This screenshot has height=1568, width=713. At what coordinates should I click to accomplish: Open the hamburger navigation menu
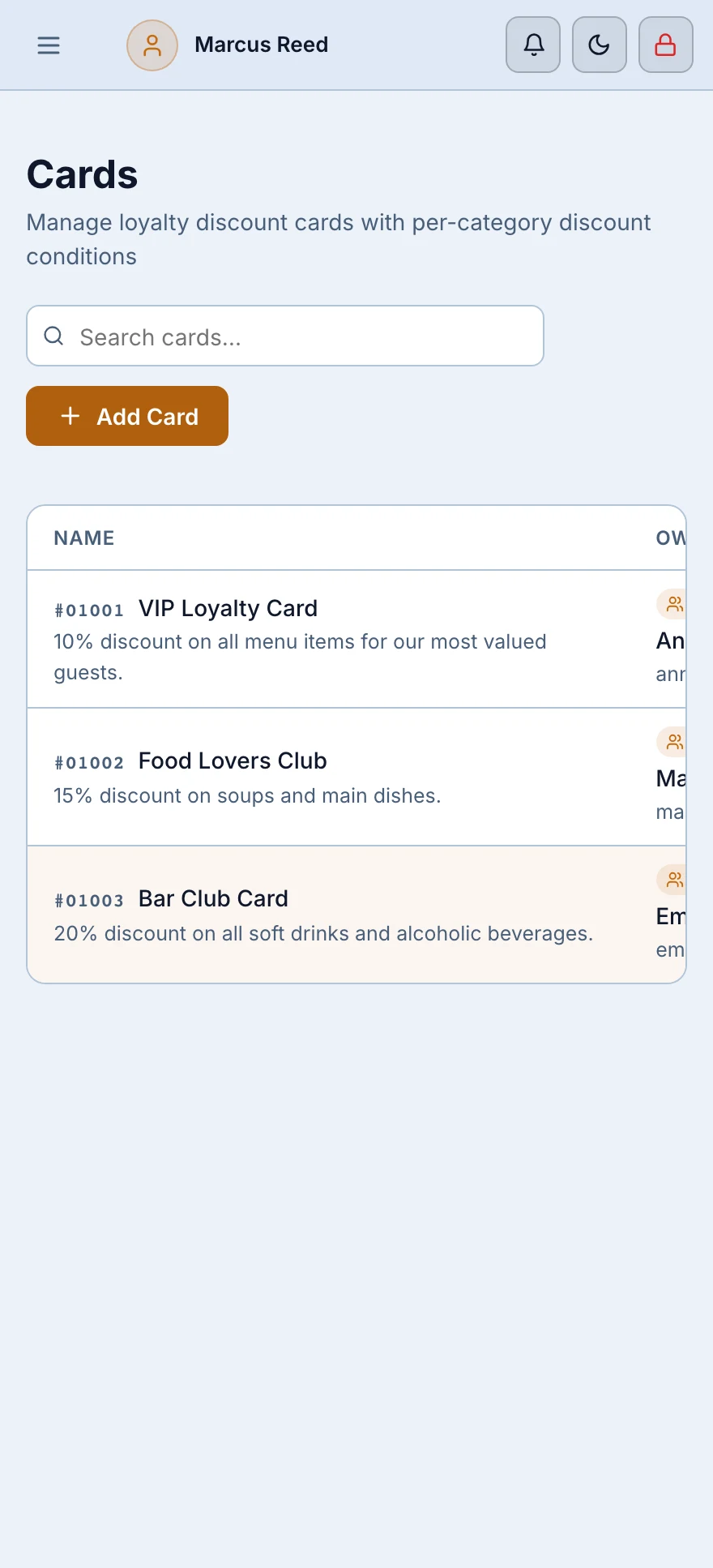pyautogui.click(x=49, y=45)
